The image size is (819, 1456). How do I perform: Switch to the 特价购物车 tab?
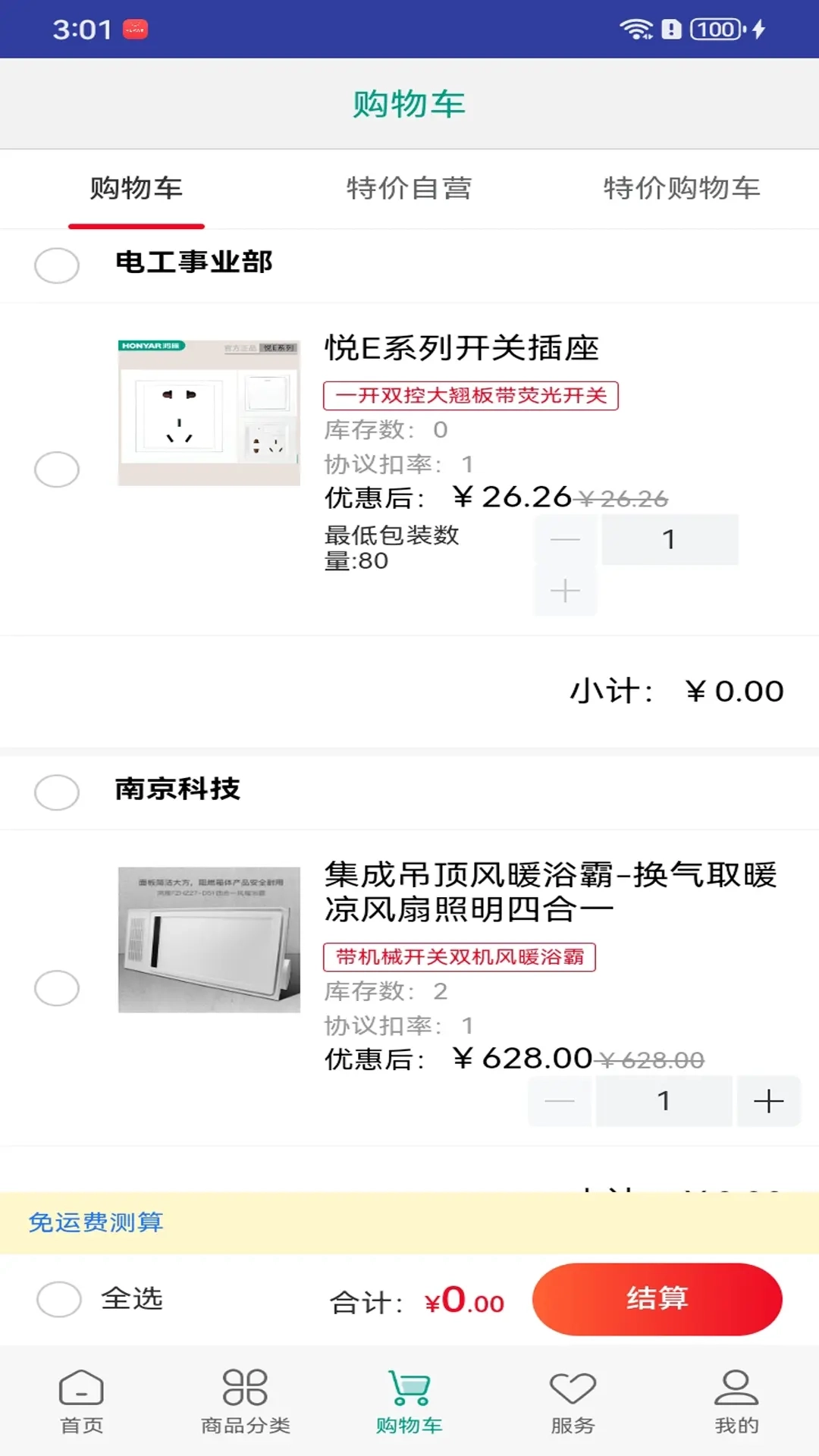point(682,190)
